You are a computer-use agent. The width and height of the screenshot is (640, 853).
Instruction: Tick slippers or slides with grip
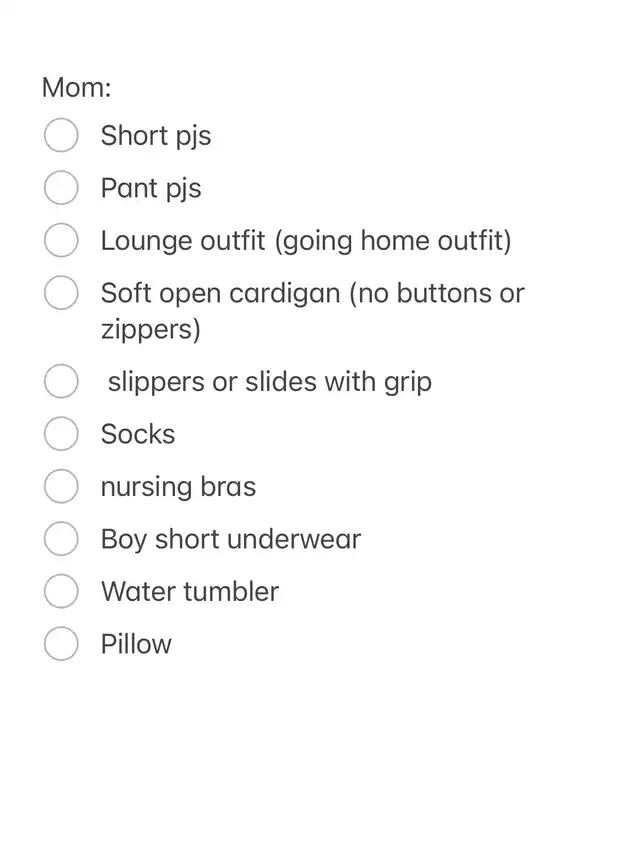click(x=61, y=381)
